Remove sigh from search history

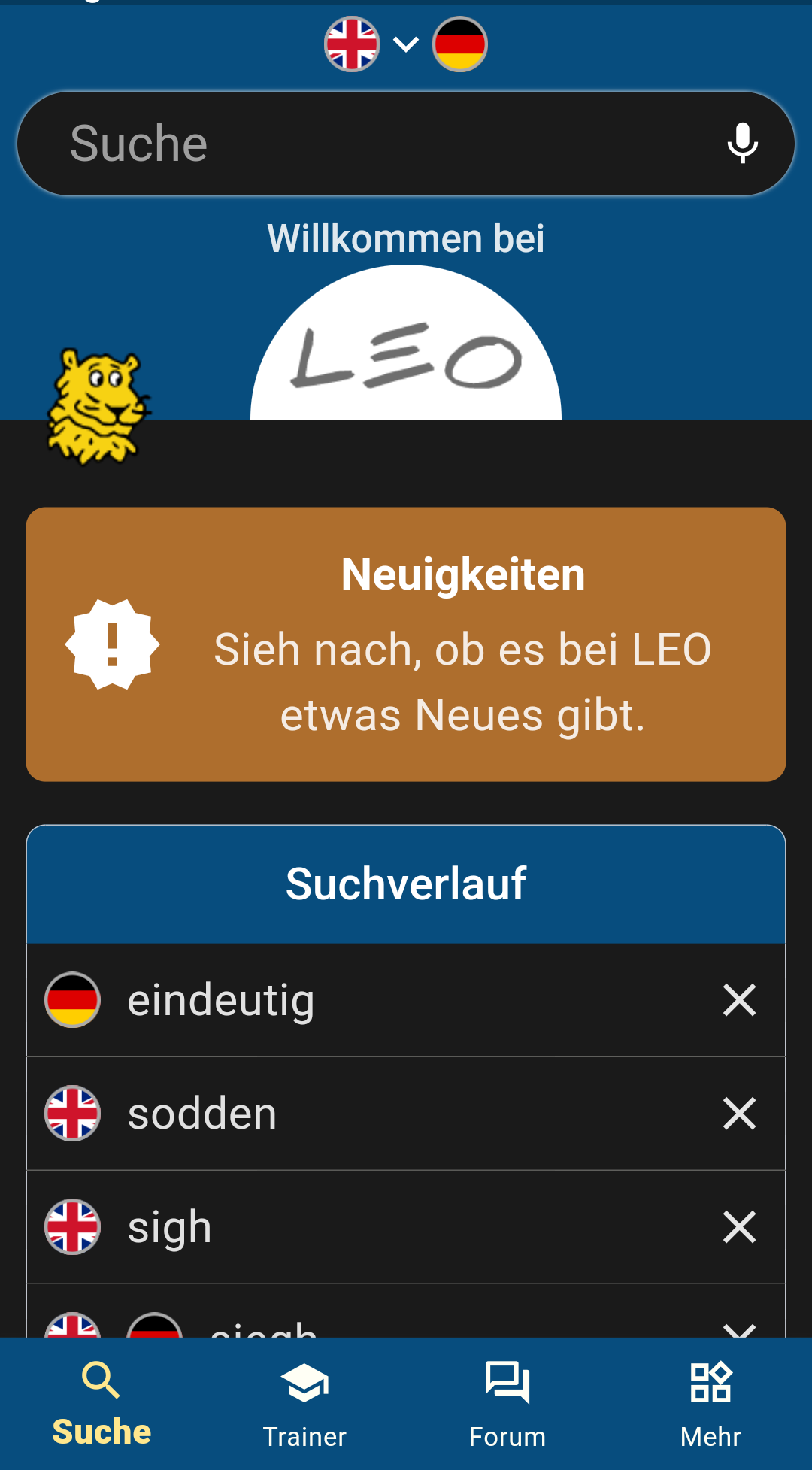point(739,1227)
